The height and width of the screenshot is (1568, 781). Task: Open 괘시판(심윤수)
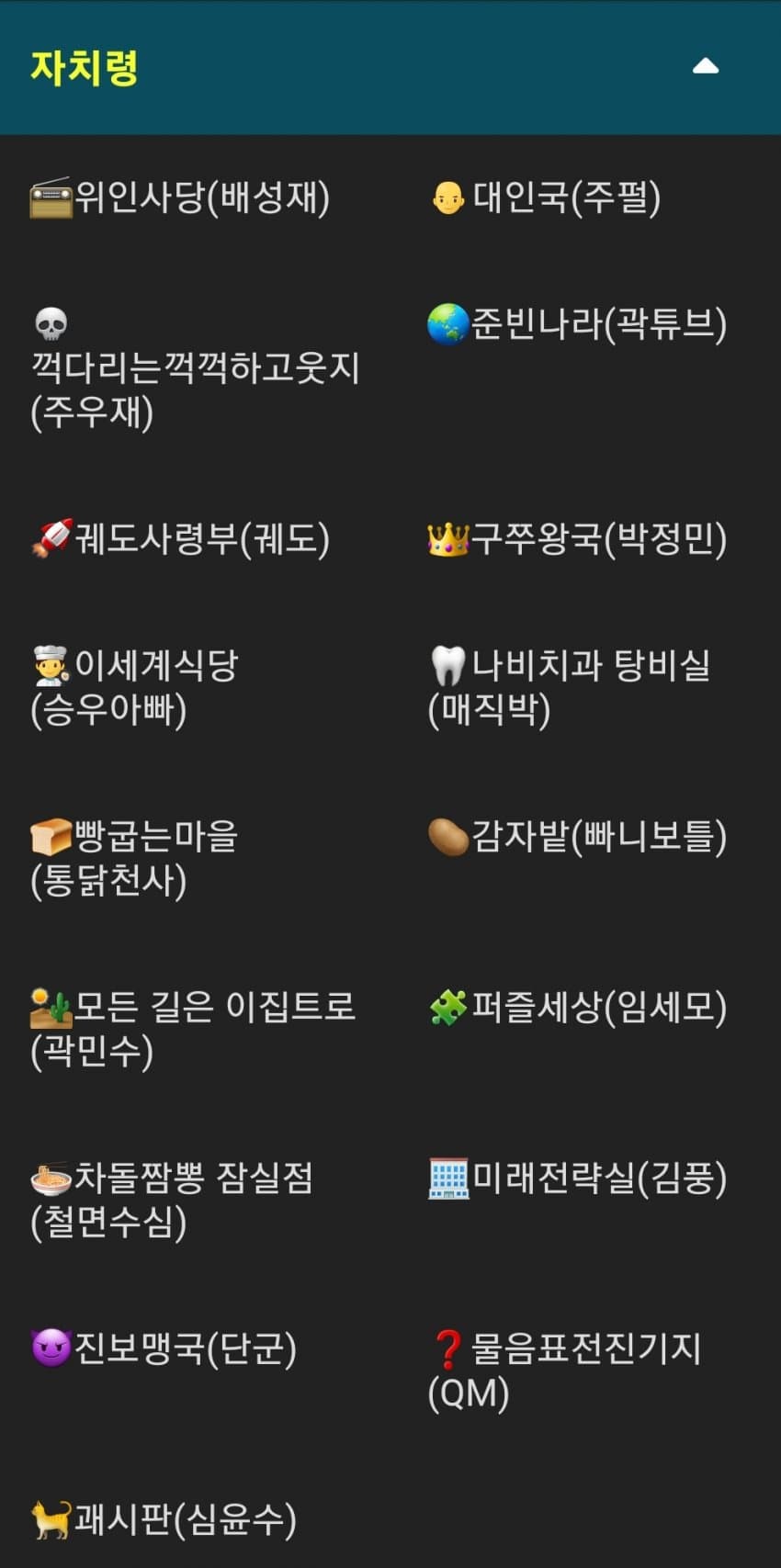point(164,1519)
